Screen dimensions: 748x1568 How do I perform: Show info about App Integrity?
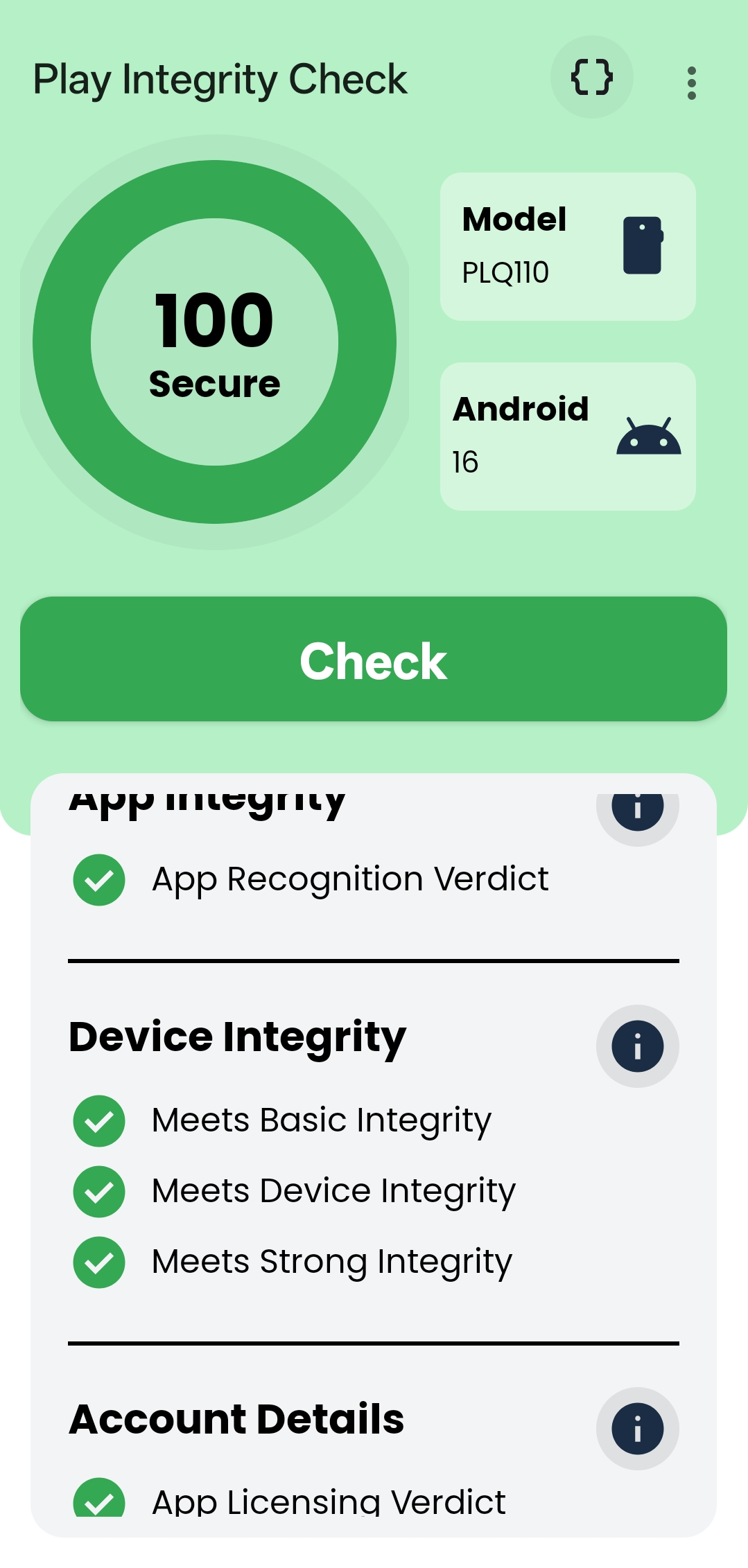point(637,810)
